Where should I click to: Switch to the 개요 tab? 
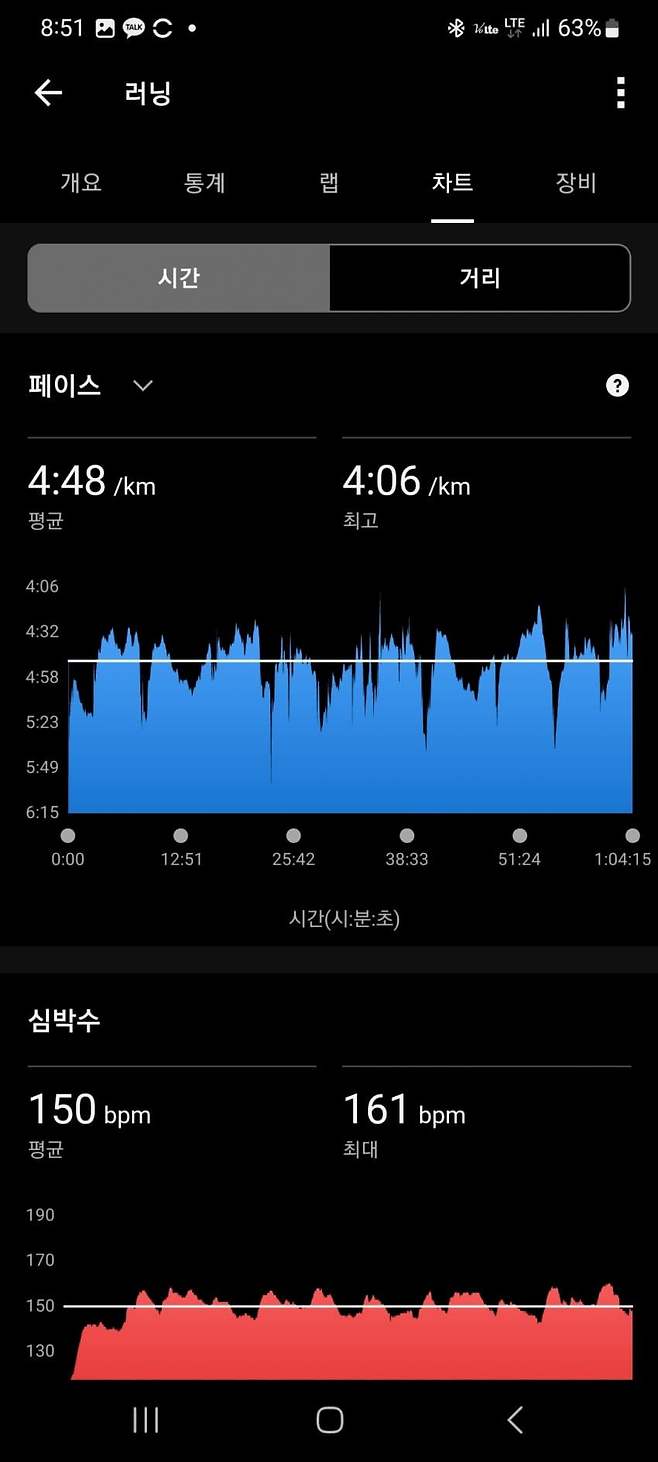81,183
